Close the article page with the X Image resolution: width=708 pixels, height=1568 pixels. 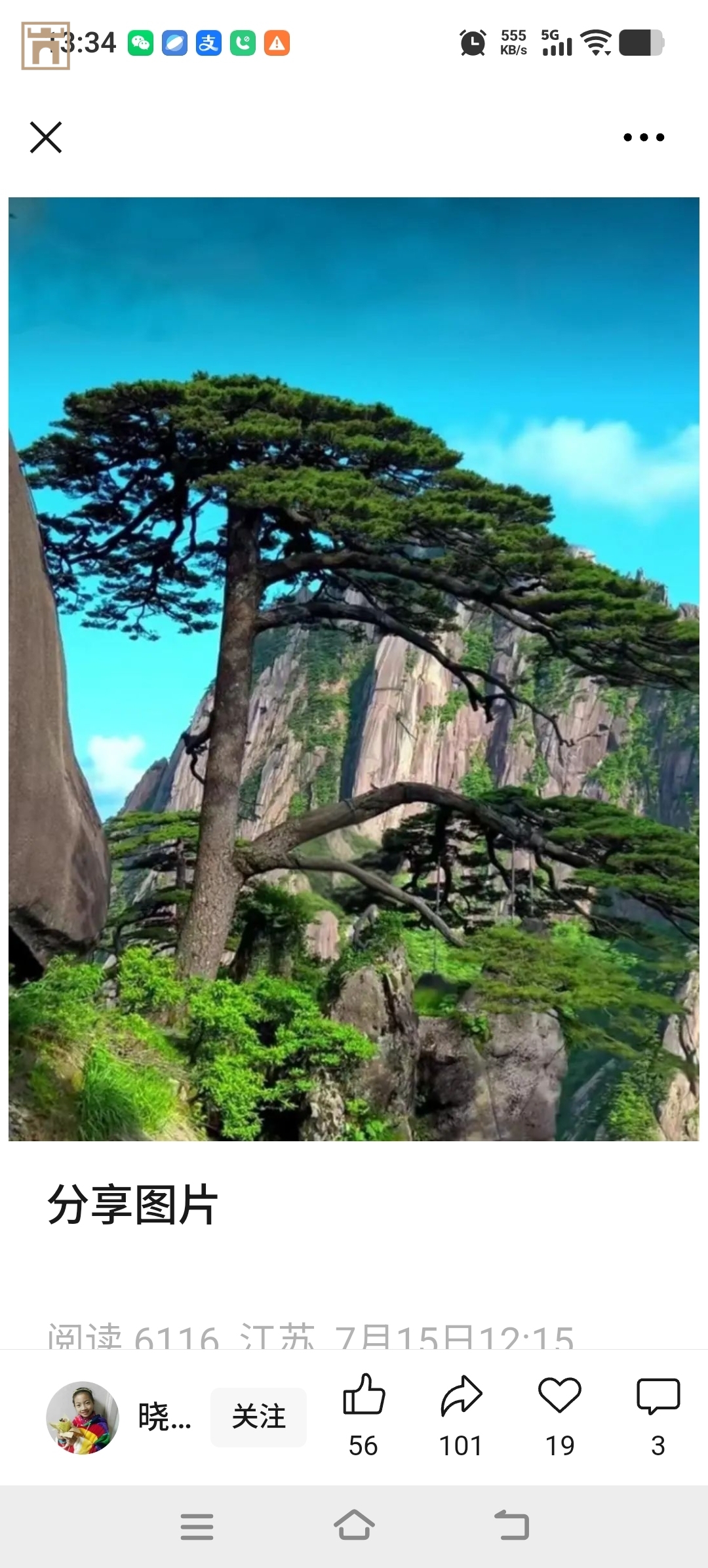[x=46, y=137]
